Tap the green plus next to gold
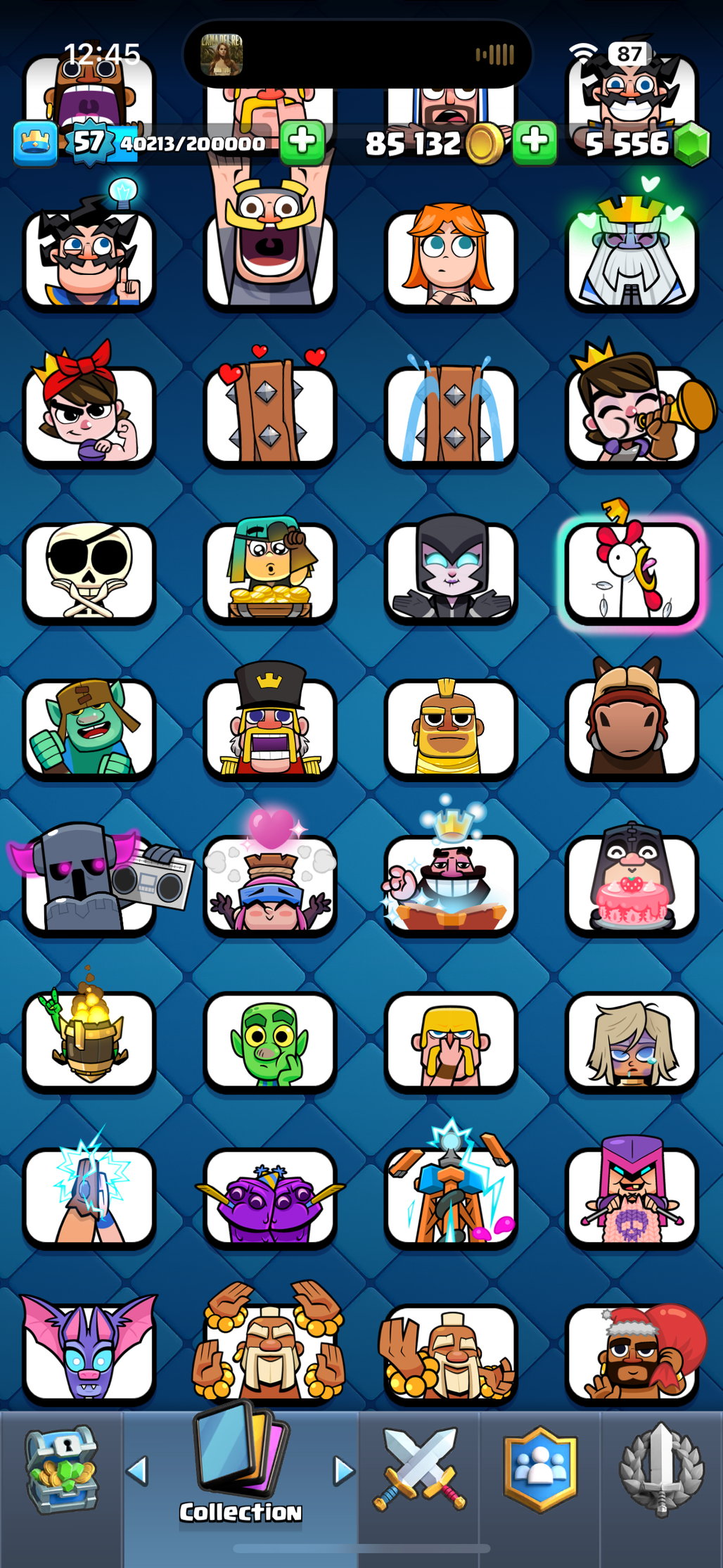 point(535,141)
